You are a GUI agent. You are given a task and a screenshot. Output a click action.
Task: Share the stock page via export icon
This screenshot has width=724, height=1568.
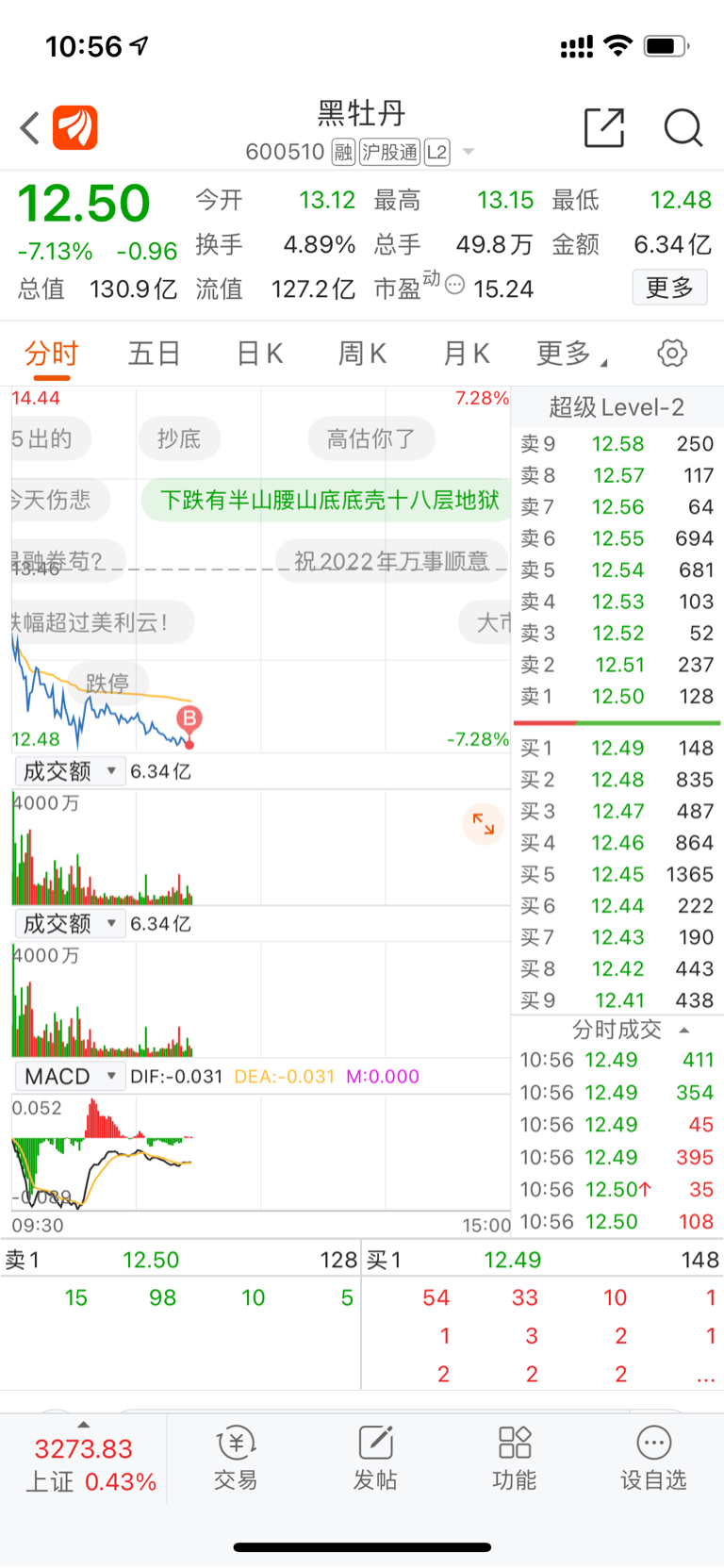604,127
